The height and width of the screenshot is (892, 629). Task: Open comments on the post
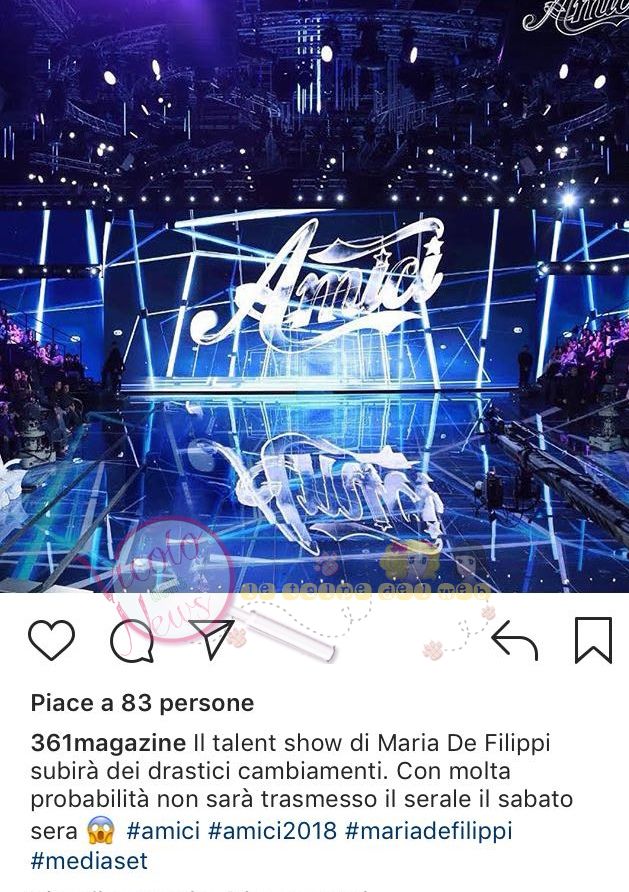131,641
